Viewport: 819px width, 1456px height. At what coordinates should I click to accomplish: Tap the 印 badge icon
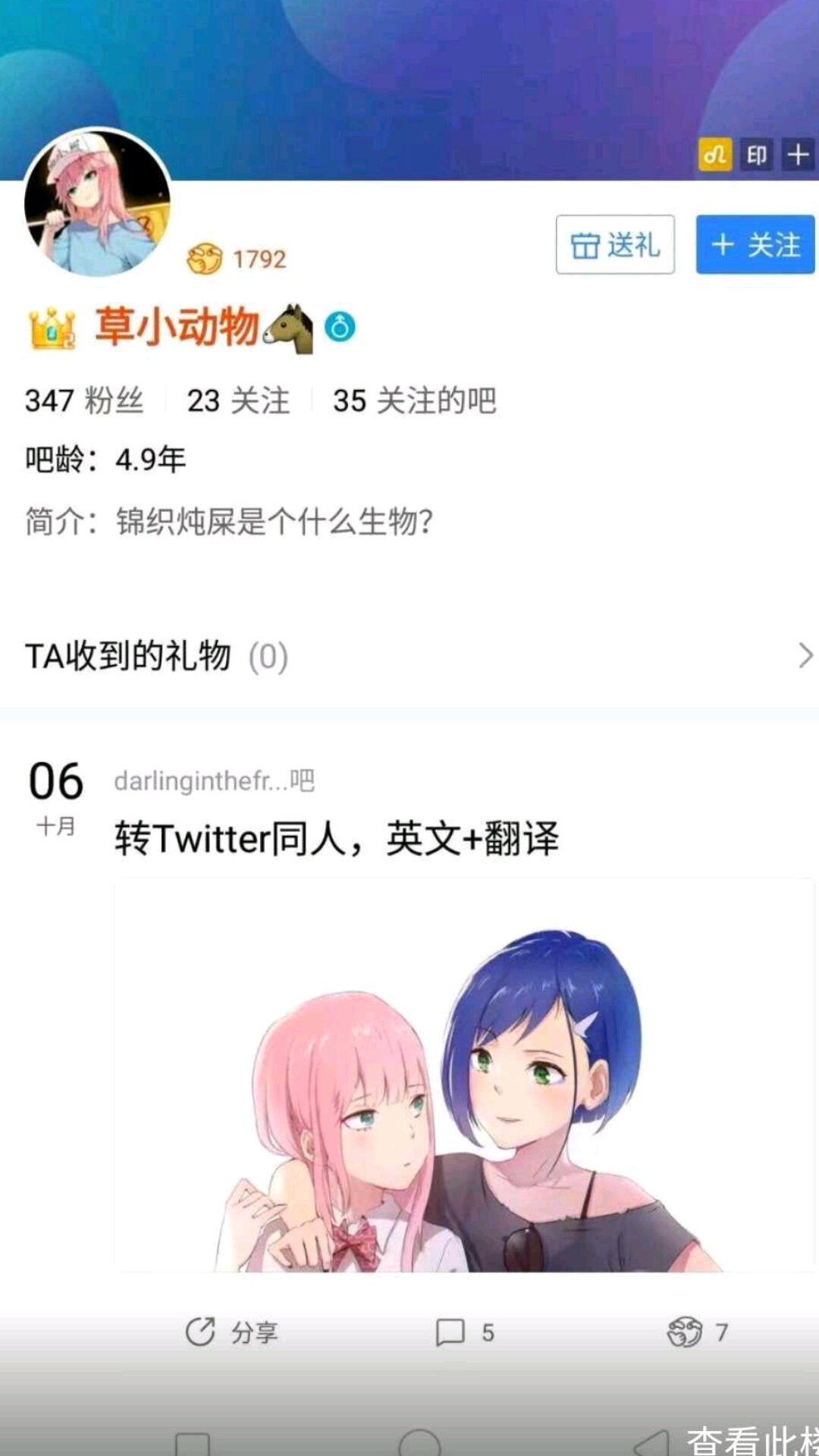(x=757, y=155)
